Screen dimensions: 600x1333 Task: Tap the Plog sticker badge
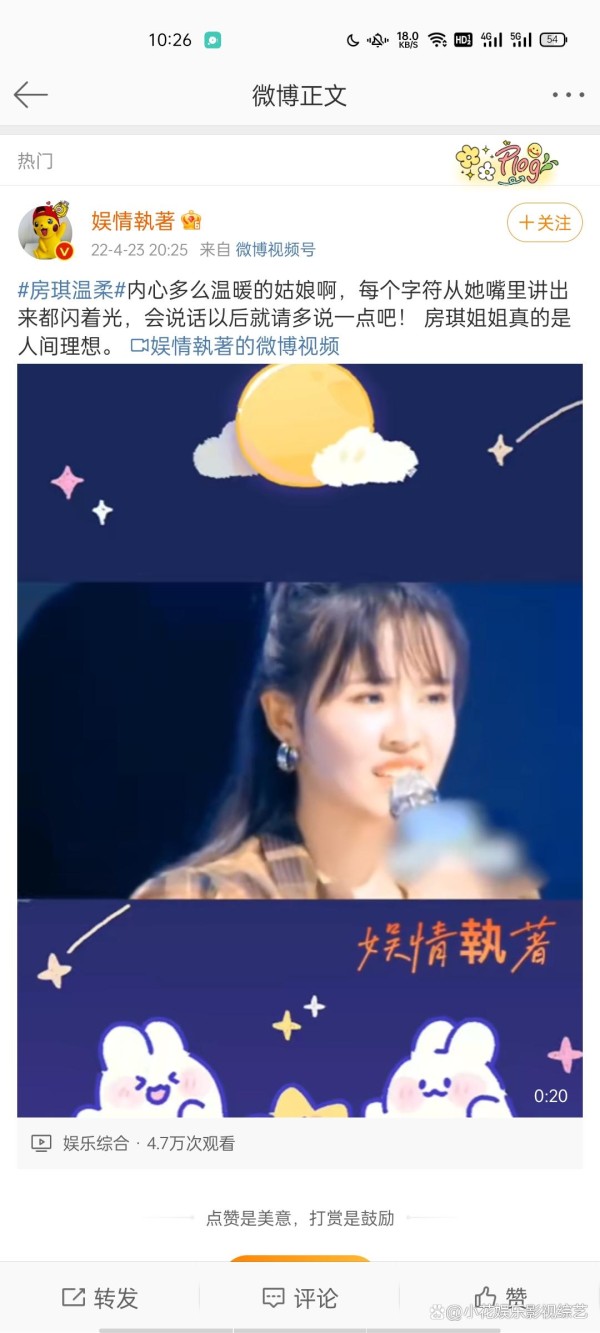click(x=506, y=161)
